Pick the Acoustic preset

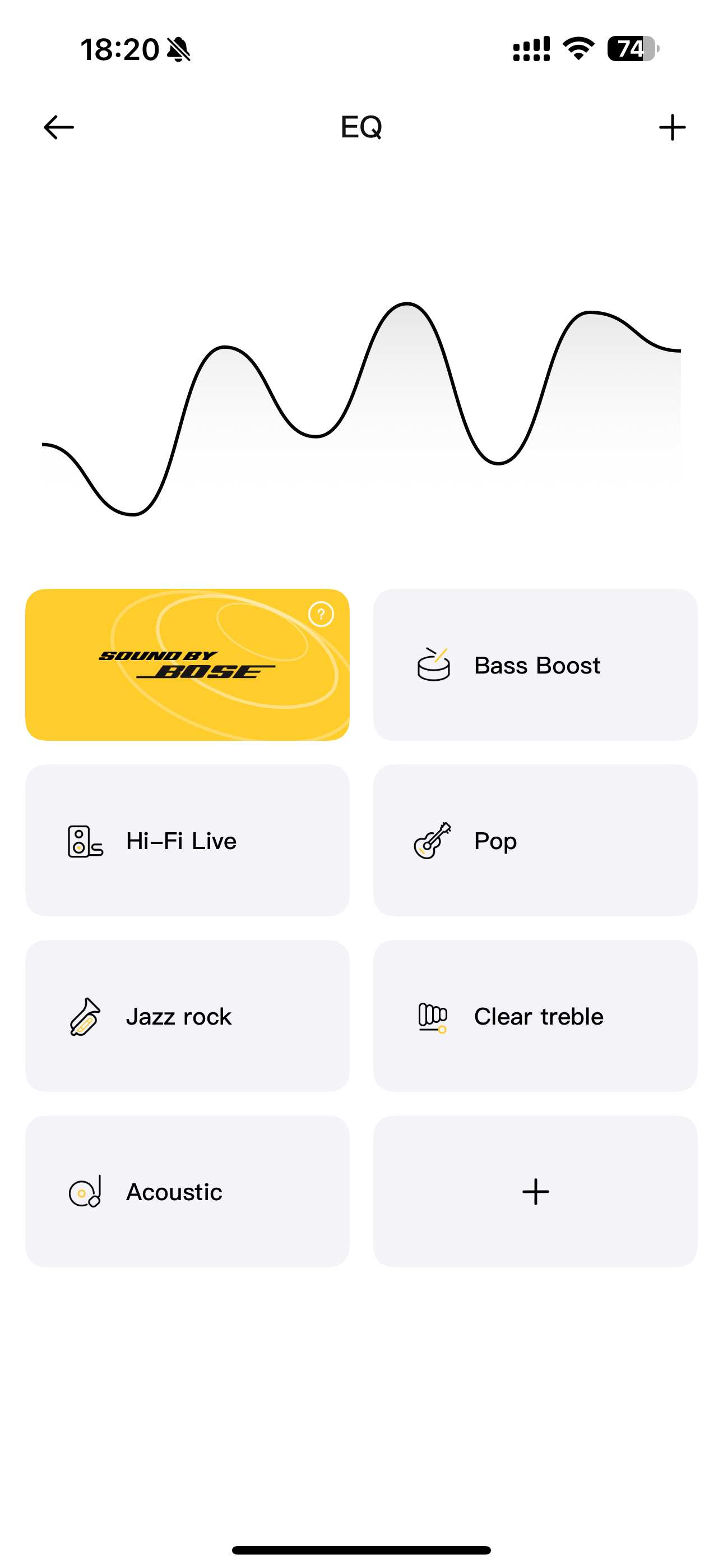187,1191
